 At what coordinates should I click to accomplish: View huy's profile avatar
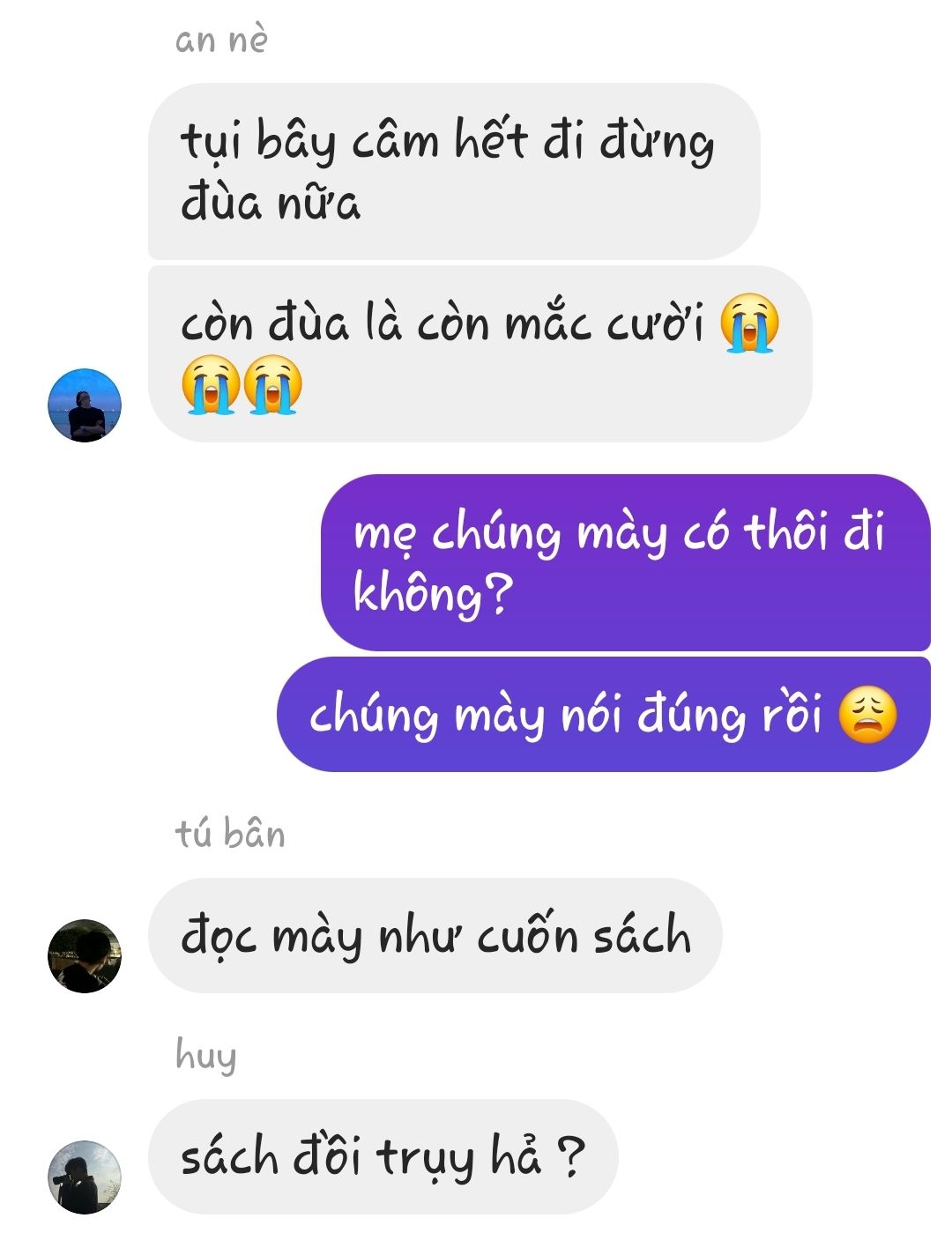coord(84,1177)
